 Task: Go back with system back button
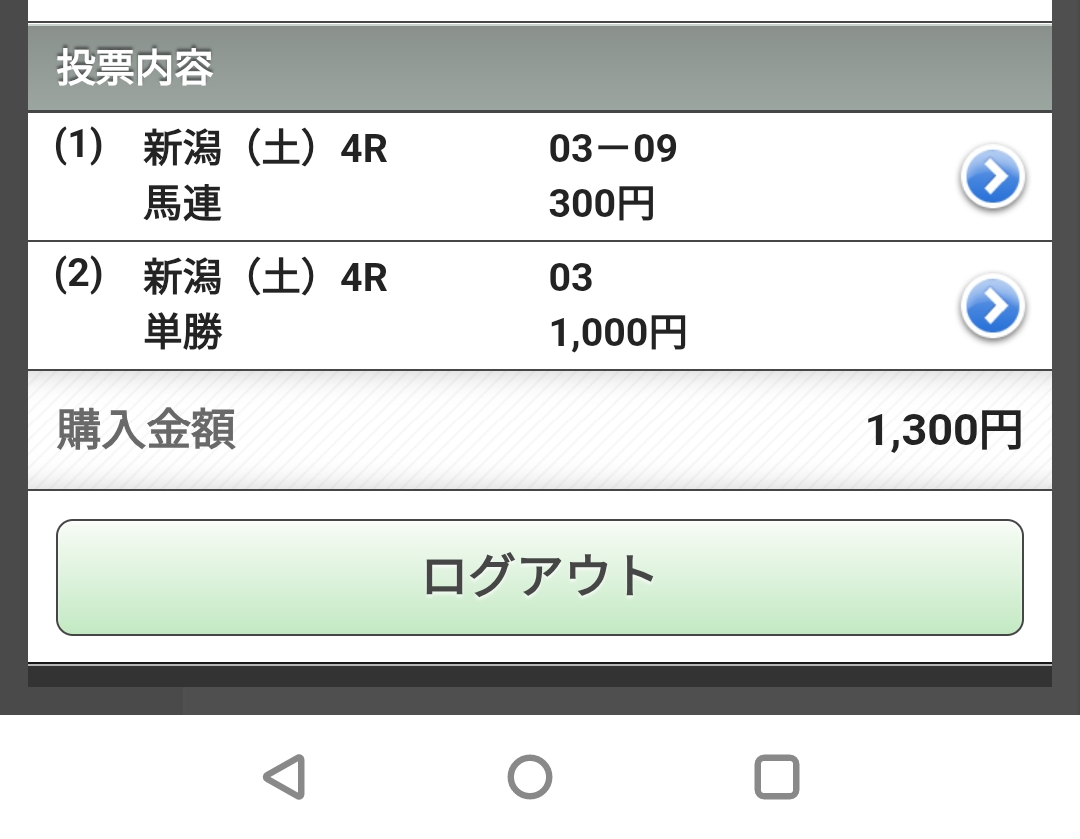284,777
